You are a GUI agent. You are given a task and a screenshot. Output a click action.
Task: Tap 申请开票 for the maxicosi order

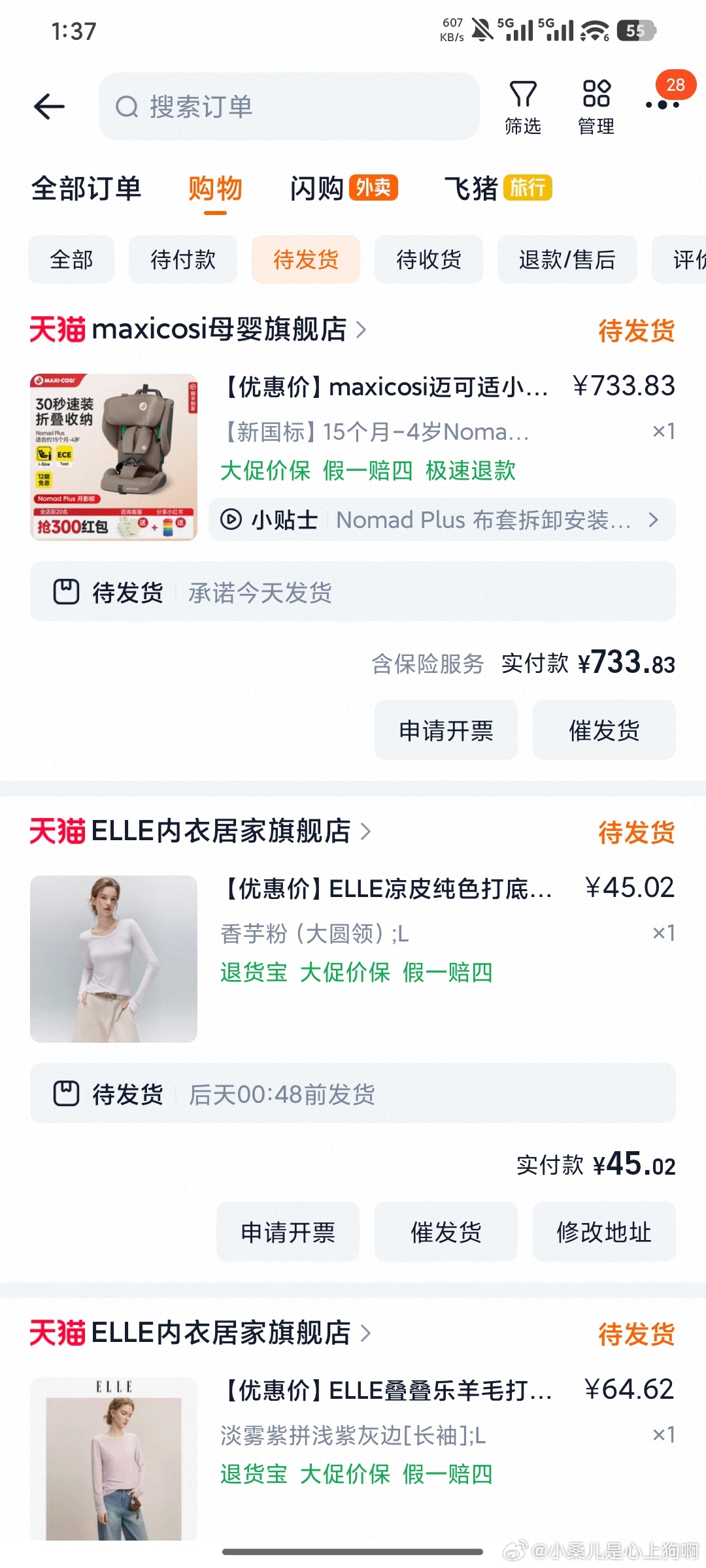point(446,730)
